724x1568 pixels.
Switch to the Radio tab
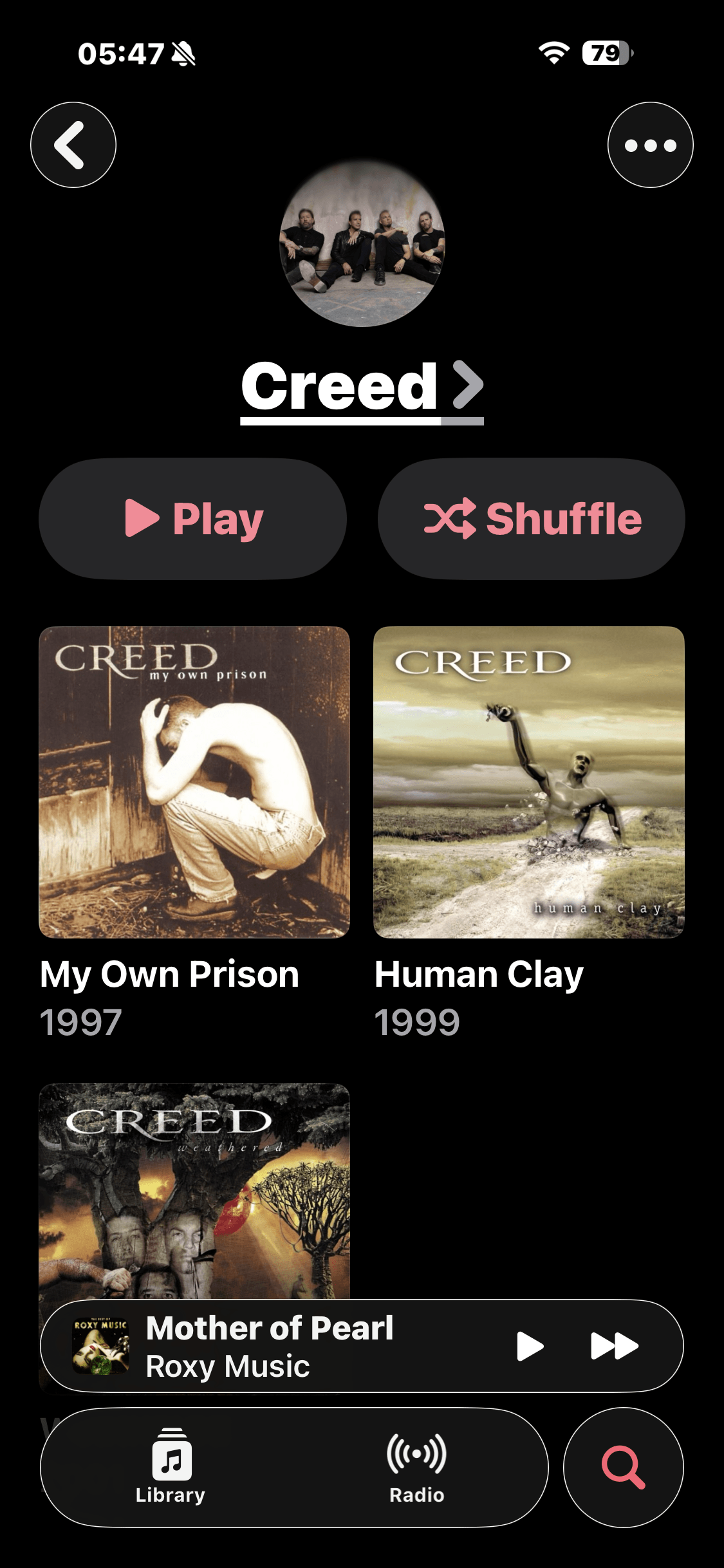pyautogui.click(x=416, y=1468)
